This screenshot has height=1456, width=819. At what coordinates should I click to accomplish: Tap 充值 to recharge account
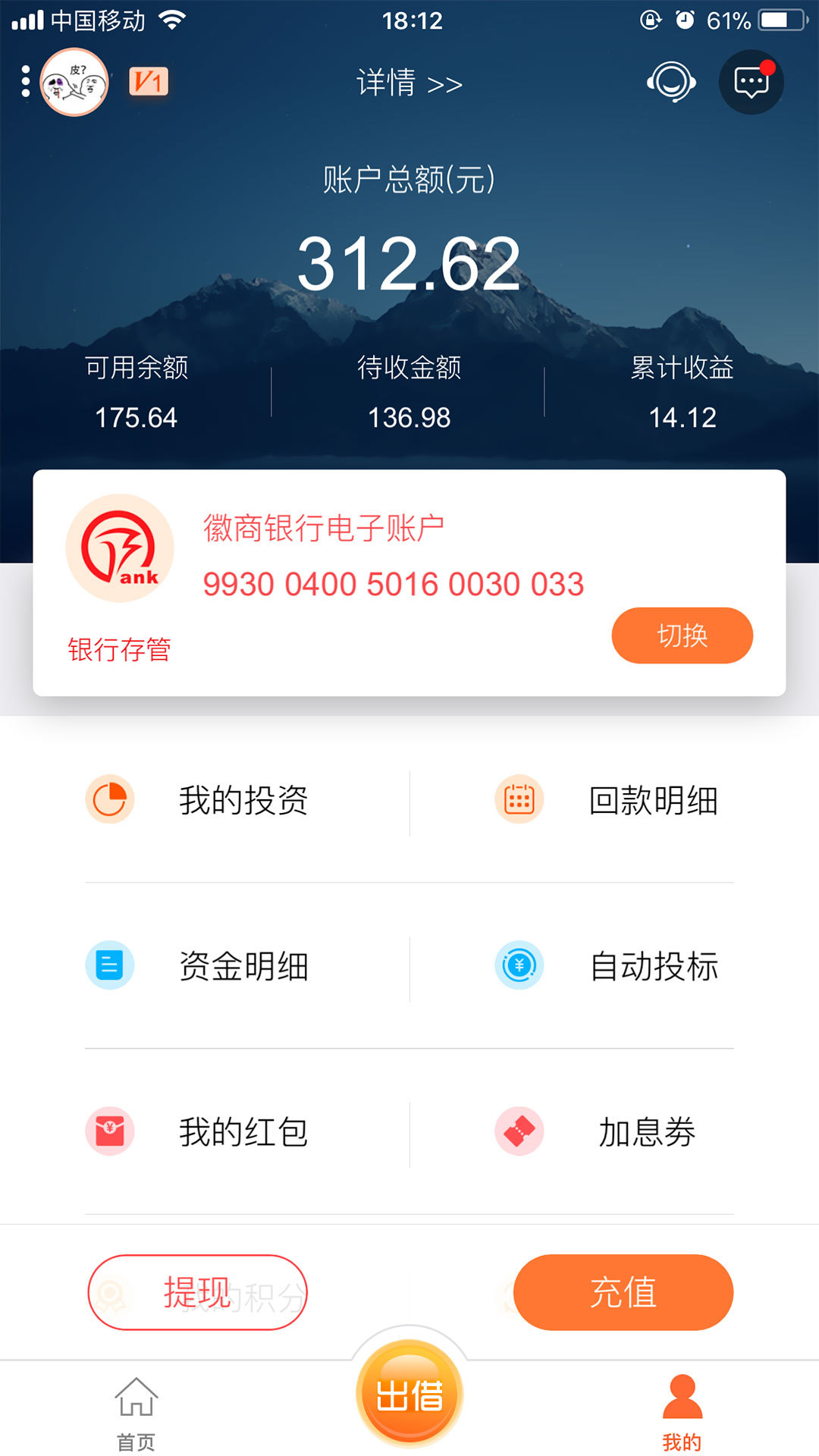pyautogui.click(x=623, y=1292)
